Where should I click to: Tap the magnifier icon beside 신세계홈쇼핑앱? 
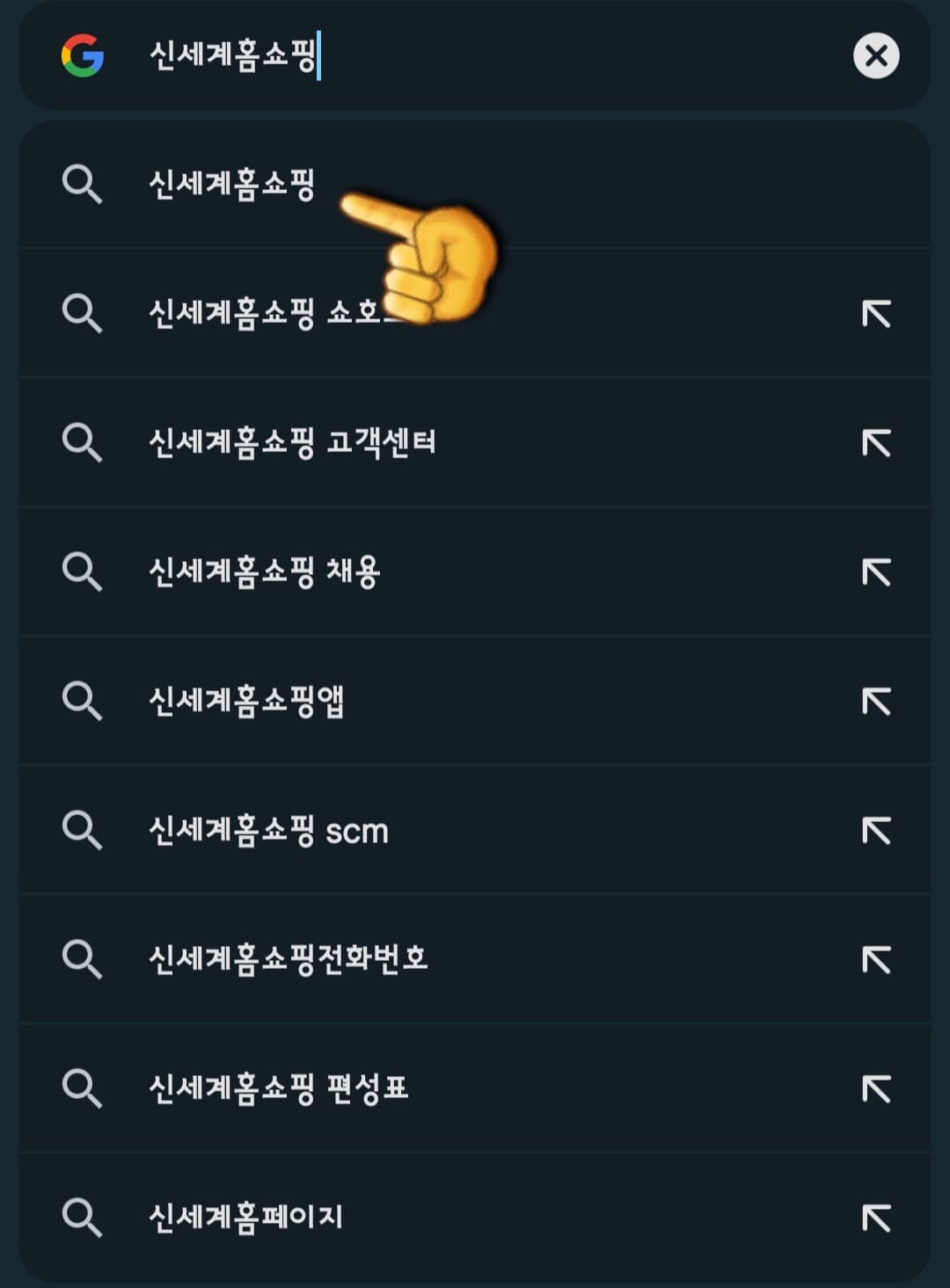point(84,701)
